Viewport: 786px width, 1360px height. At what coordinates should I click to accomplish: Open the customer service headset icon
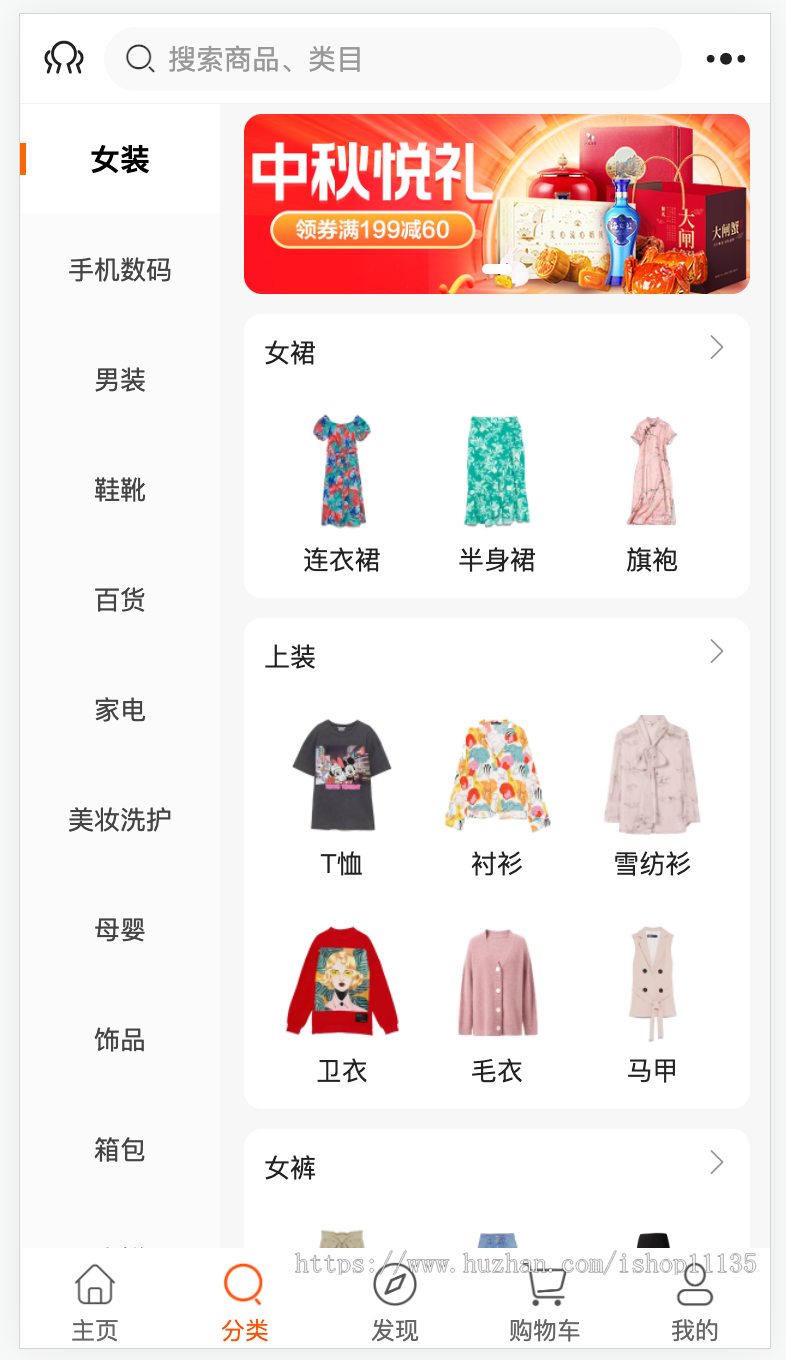point(64,59)
